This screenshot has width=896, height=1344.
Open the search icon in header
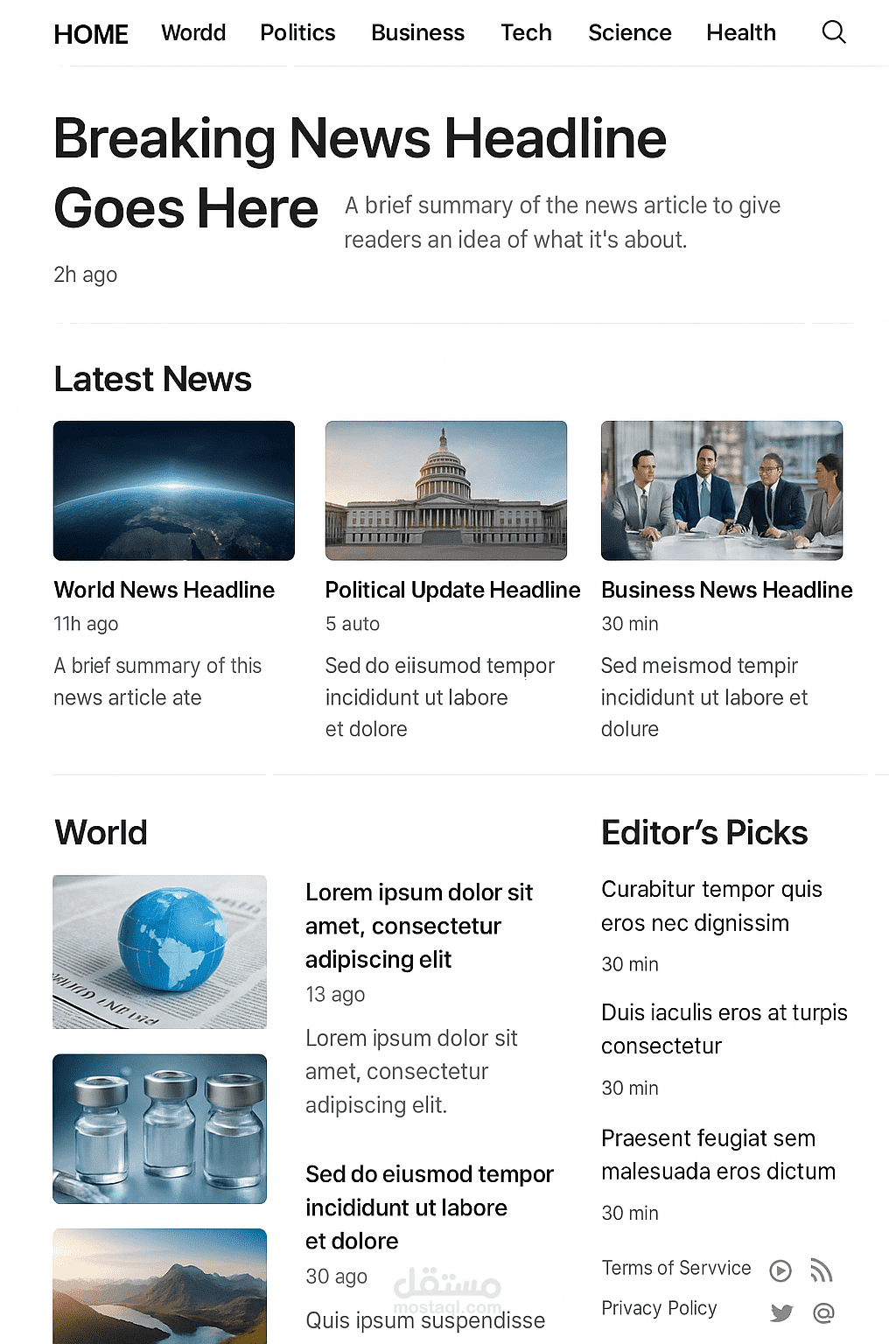[834, 32]
